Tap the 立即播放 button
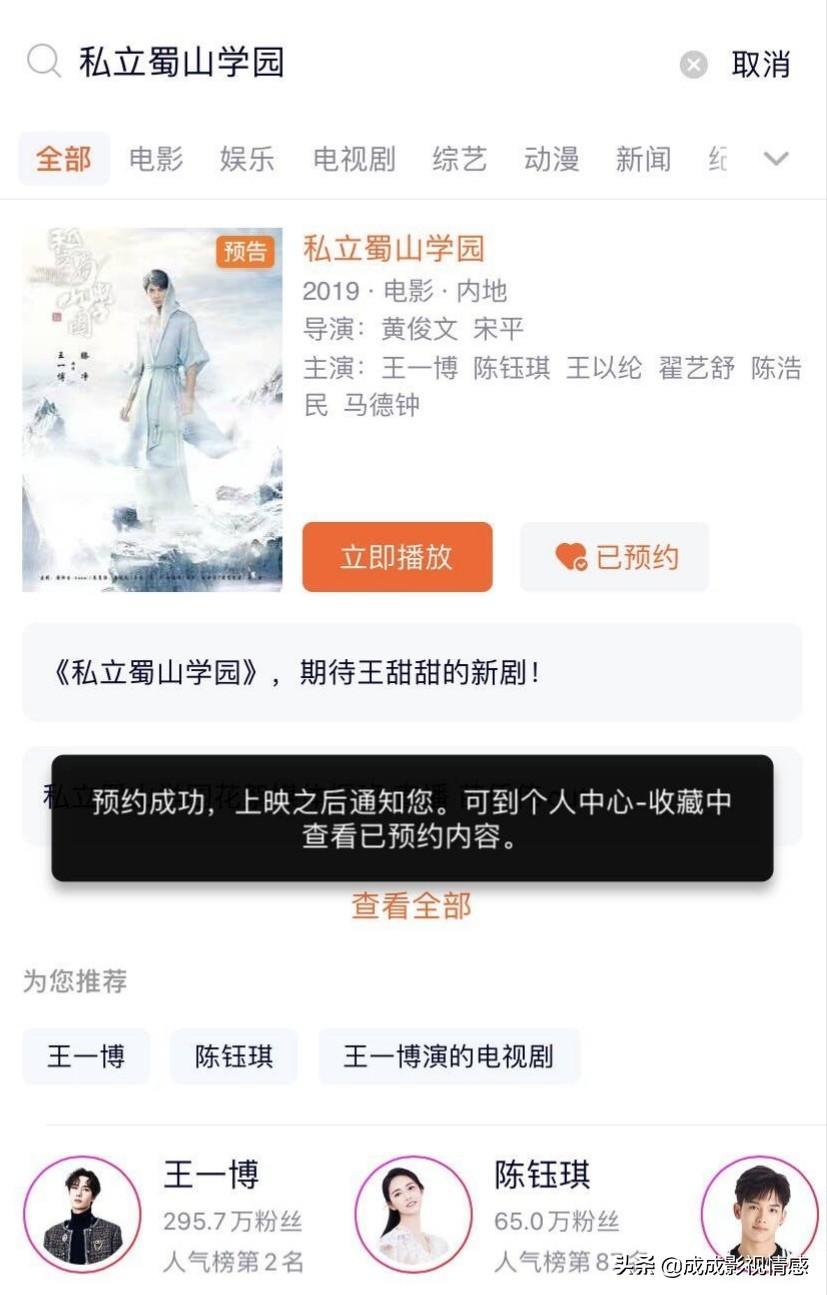The image size is (827, 1295). coord(397,557)
